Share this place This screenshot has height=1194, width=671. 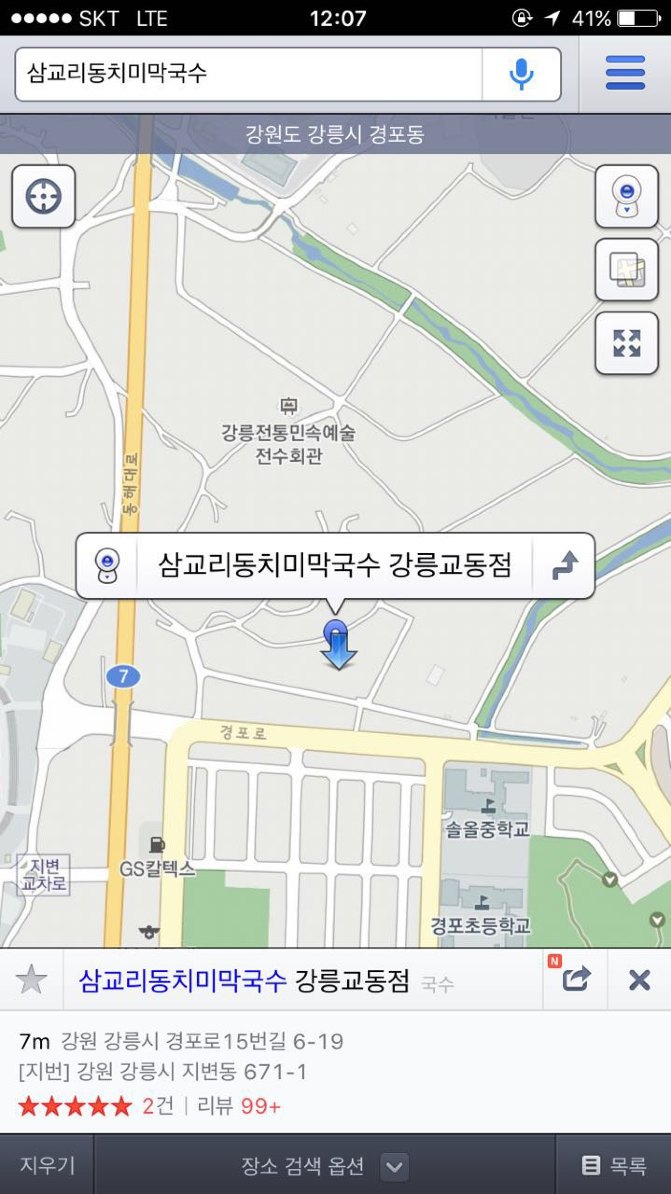pos(575,979)
